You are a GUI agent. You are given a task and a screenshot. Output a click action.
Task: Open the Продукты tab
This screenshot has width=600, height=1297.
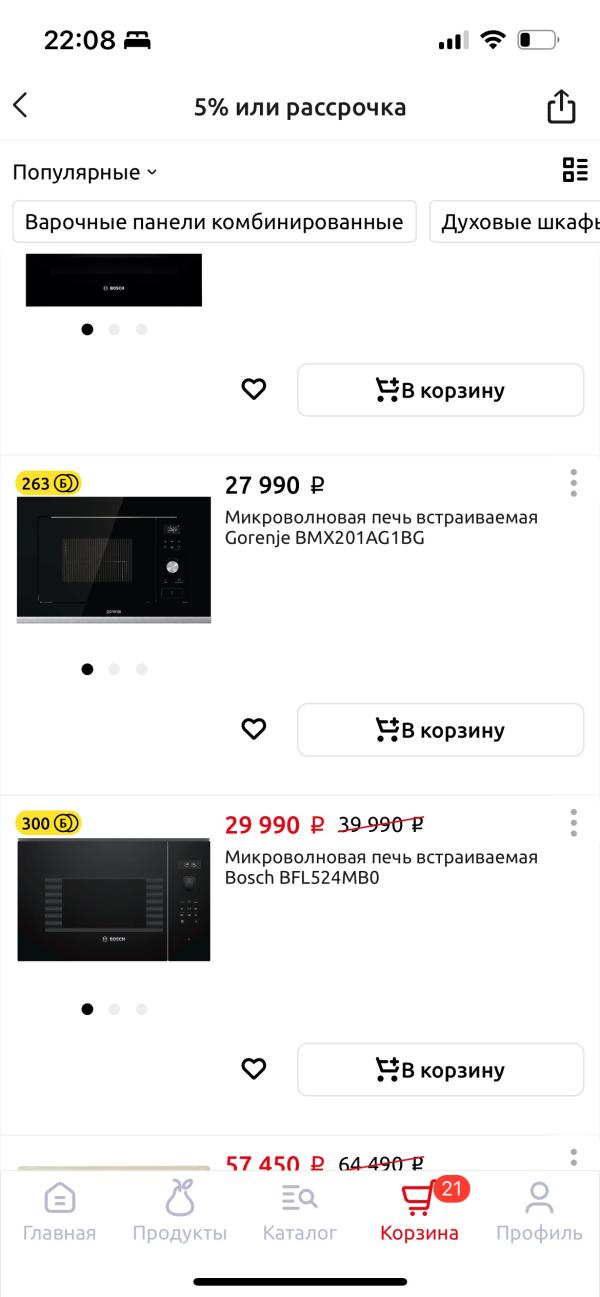point(180,1212)
